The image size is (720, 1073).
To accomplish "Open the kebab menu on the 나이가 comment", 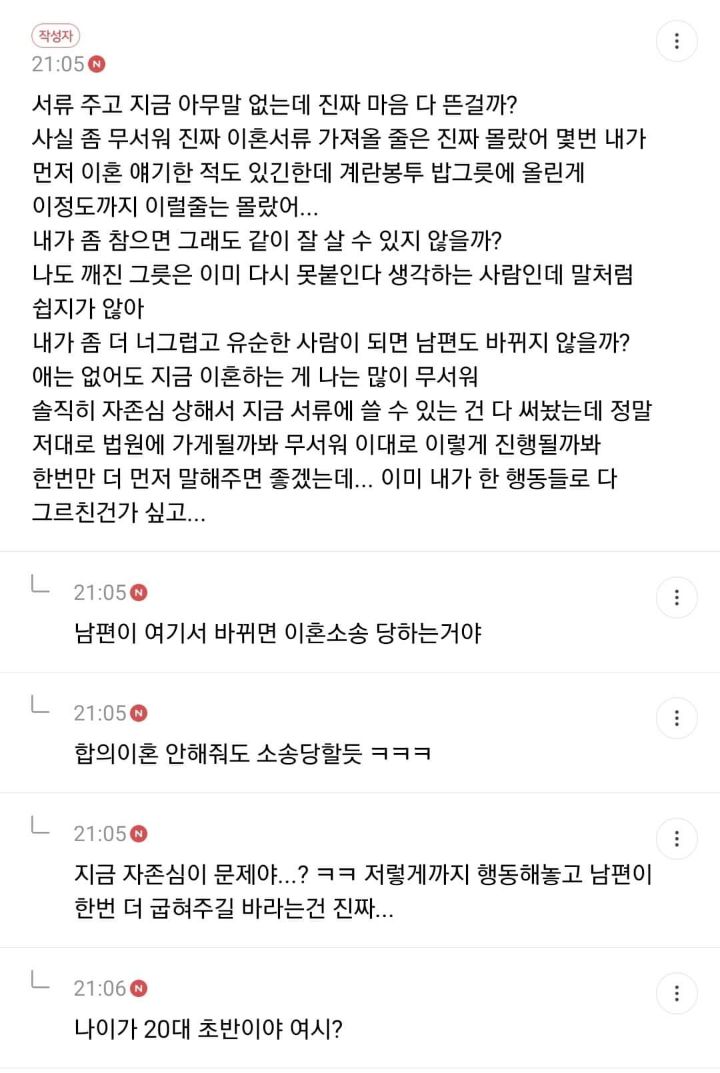I will pos(678,994).
